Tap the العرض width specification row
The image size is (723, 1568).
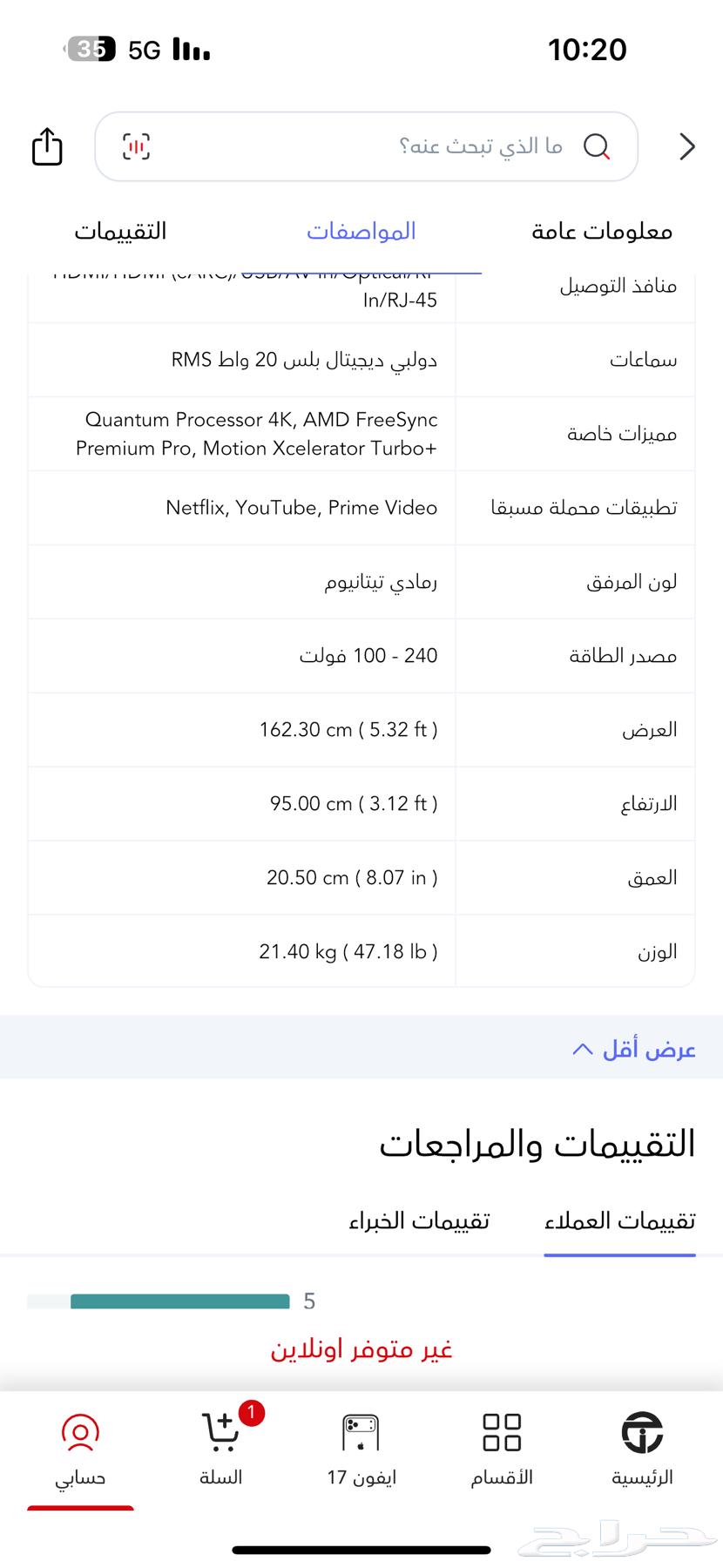(361, 730)
